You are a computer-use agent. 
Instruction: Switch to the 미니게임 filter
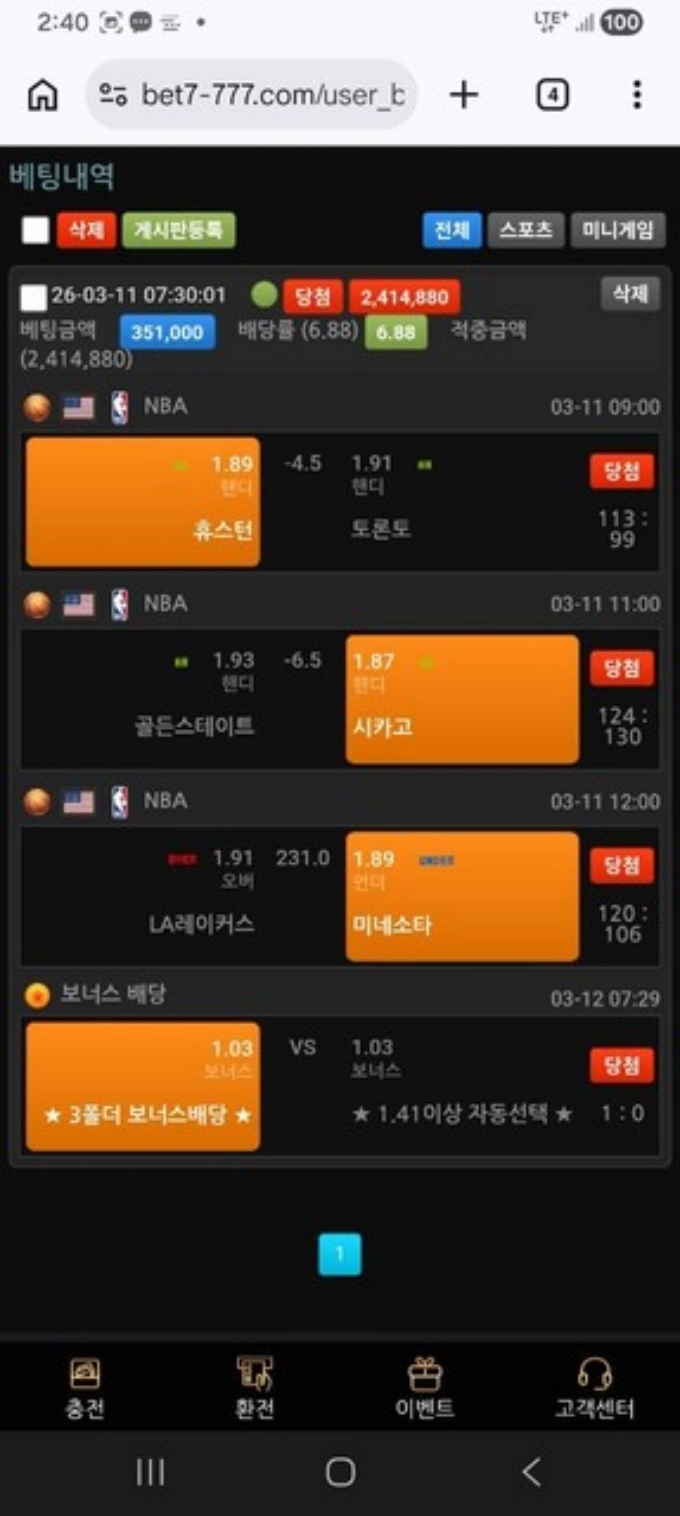(x=618, y=230)
